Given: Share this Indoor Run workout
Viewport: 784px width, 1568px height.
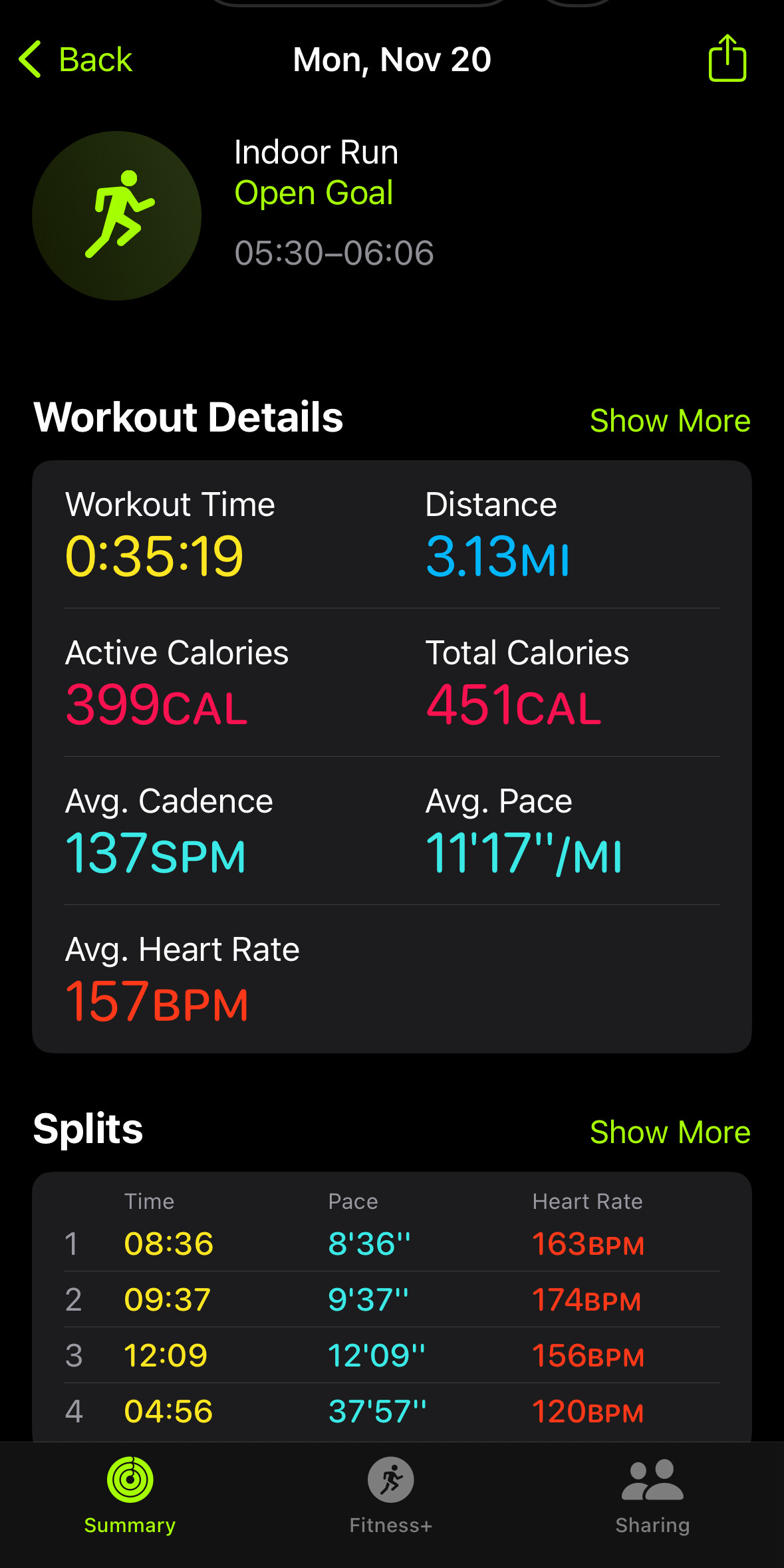Looking at the screenshot, I should pyautogui.click(x=727, y=59).
